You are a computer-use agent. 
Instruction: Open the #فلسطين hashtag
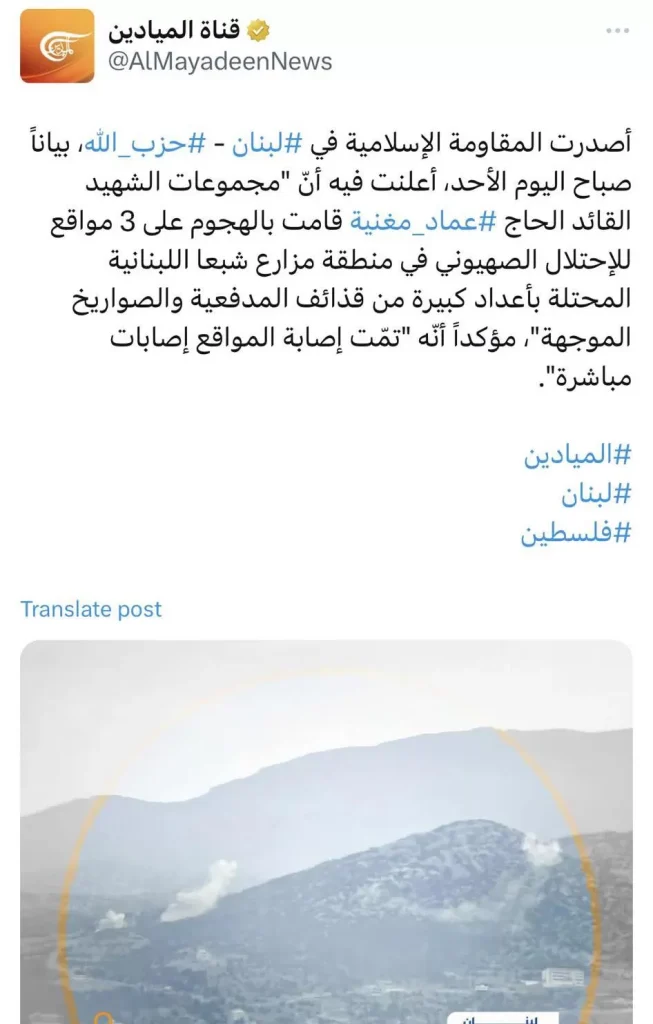click(576, 534)
